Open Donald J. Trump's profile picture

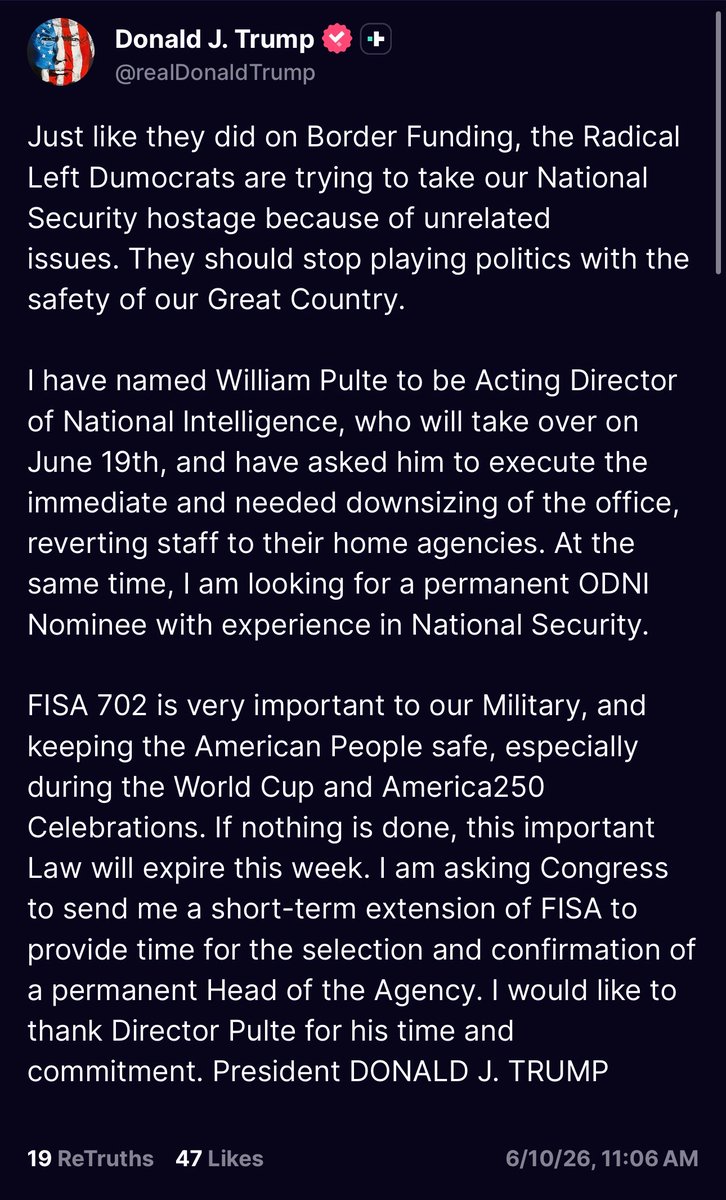click(62, 55)
